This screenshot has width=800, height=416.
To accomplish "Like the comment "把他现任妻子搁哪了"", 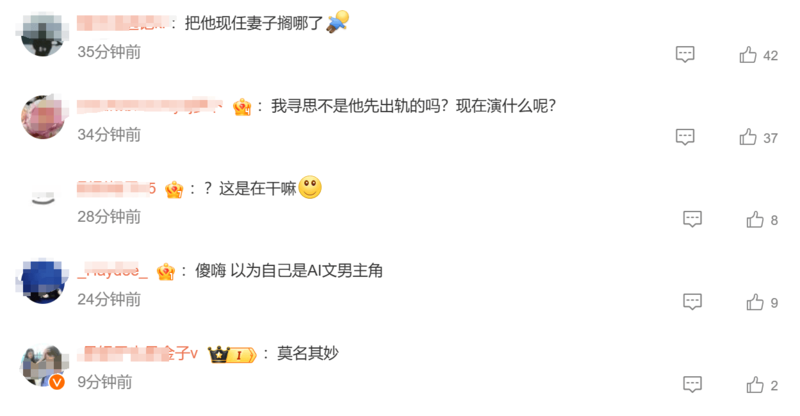I will [x=748, y=55].
